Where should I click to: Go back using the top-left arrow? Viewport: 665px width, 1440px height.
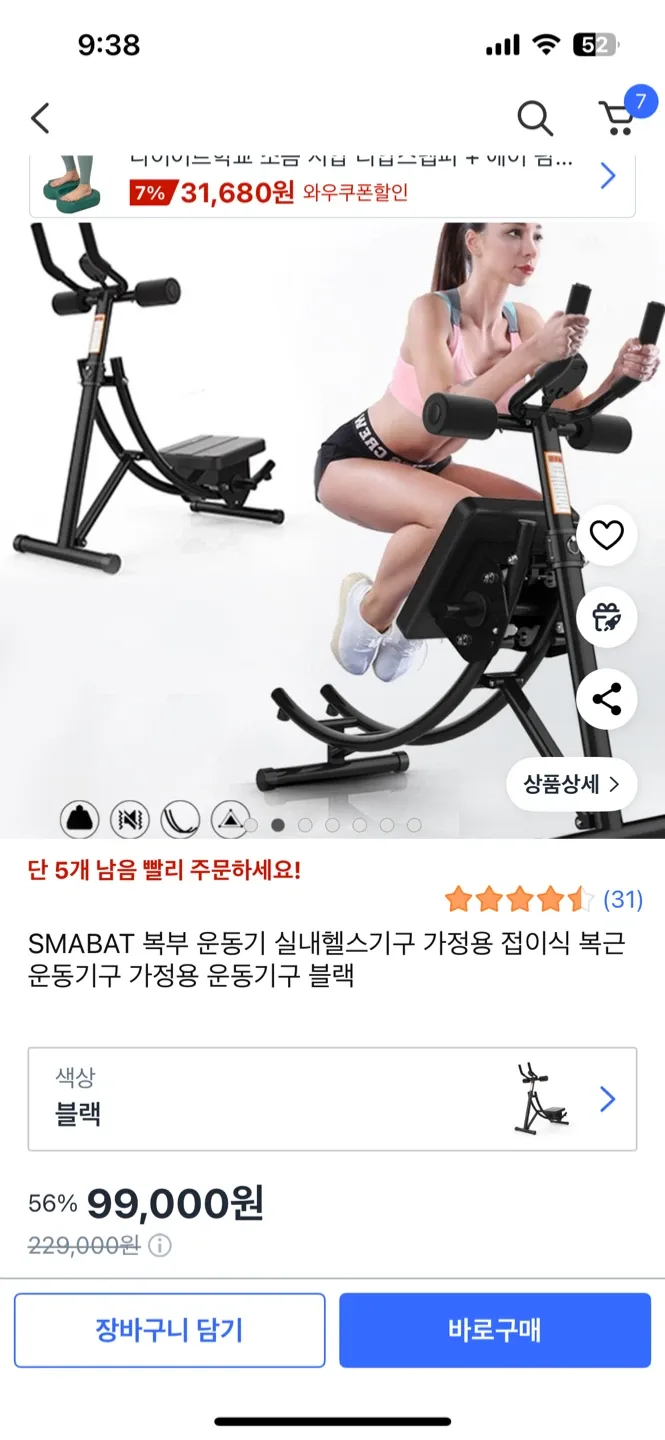[40, 118]
